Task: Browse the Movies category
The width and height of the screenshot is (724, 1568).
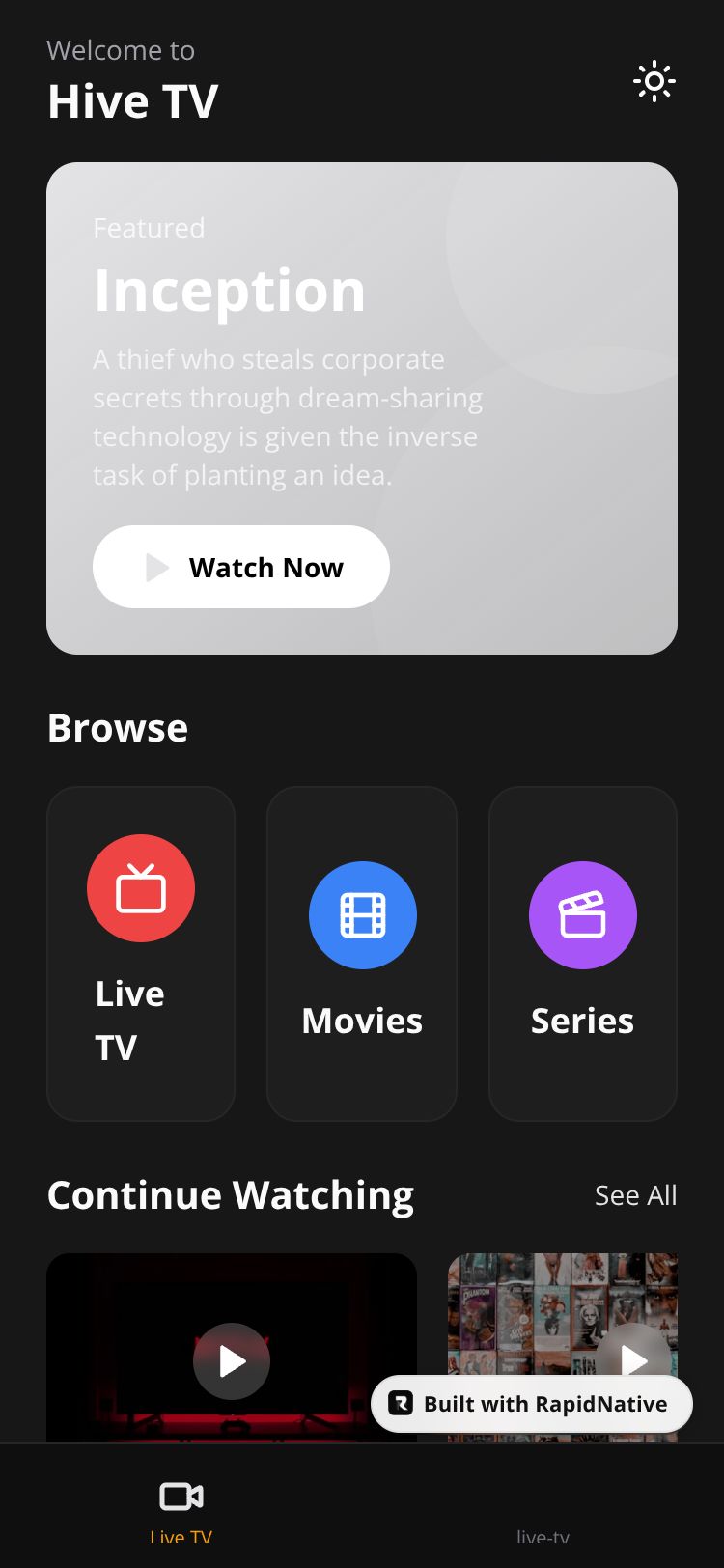Action: pos(362,953)
